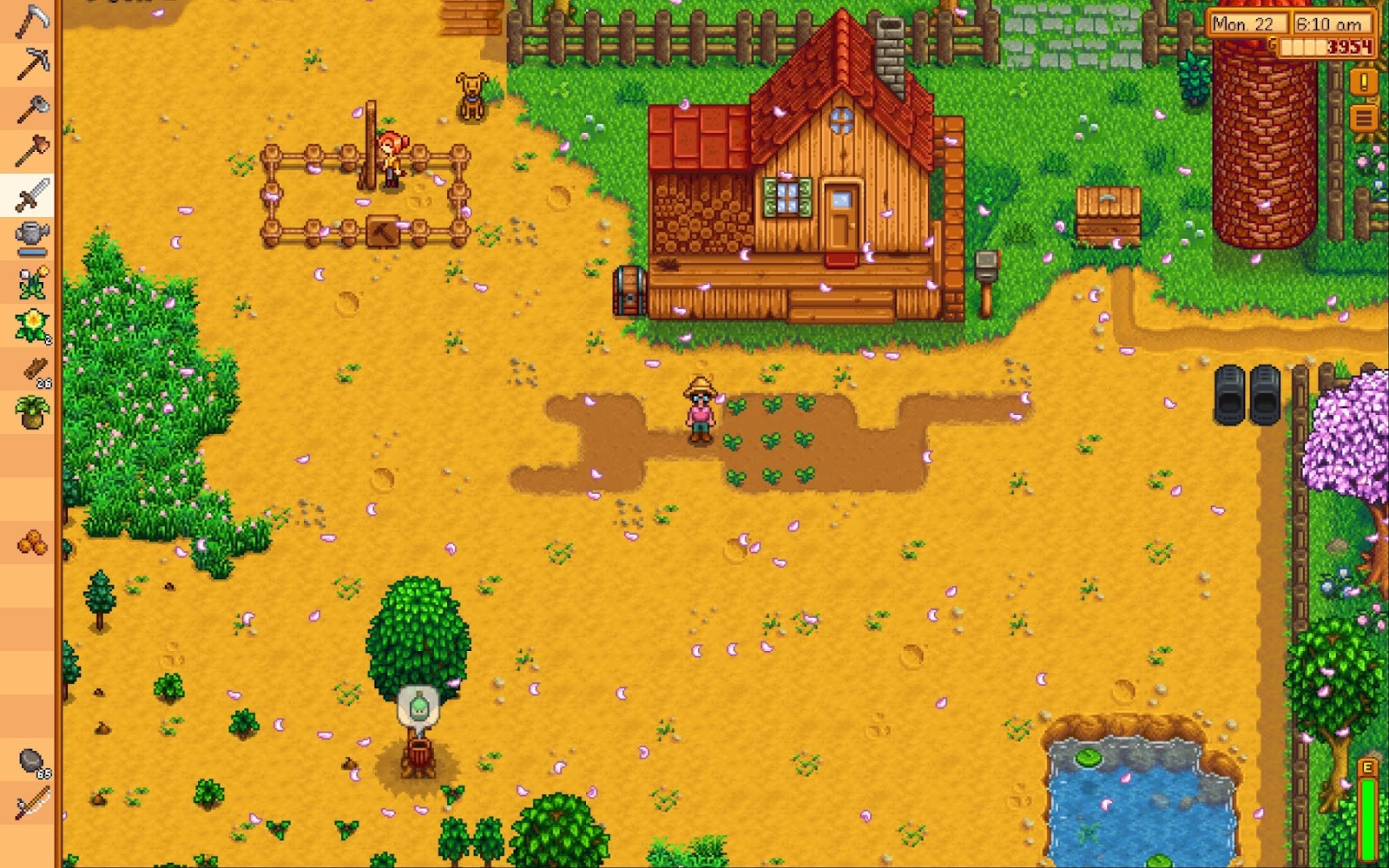Select the axe from the toolbar
1389x868 pixels.
coord(31,109)
